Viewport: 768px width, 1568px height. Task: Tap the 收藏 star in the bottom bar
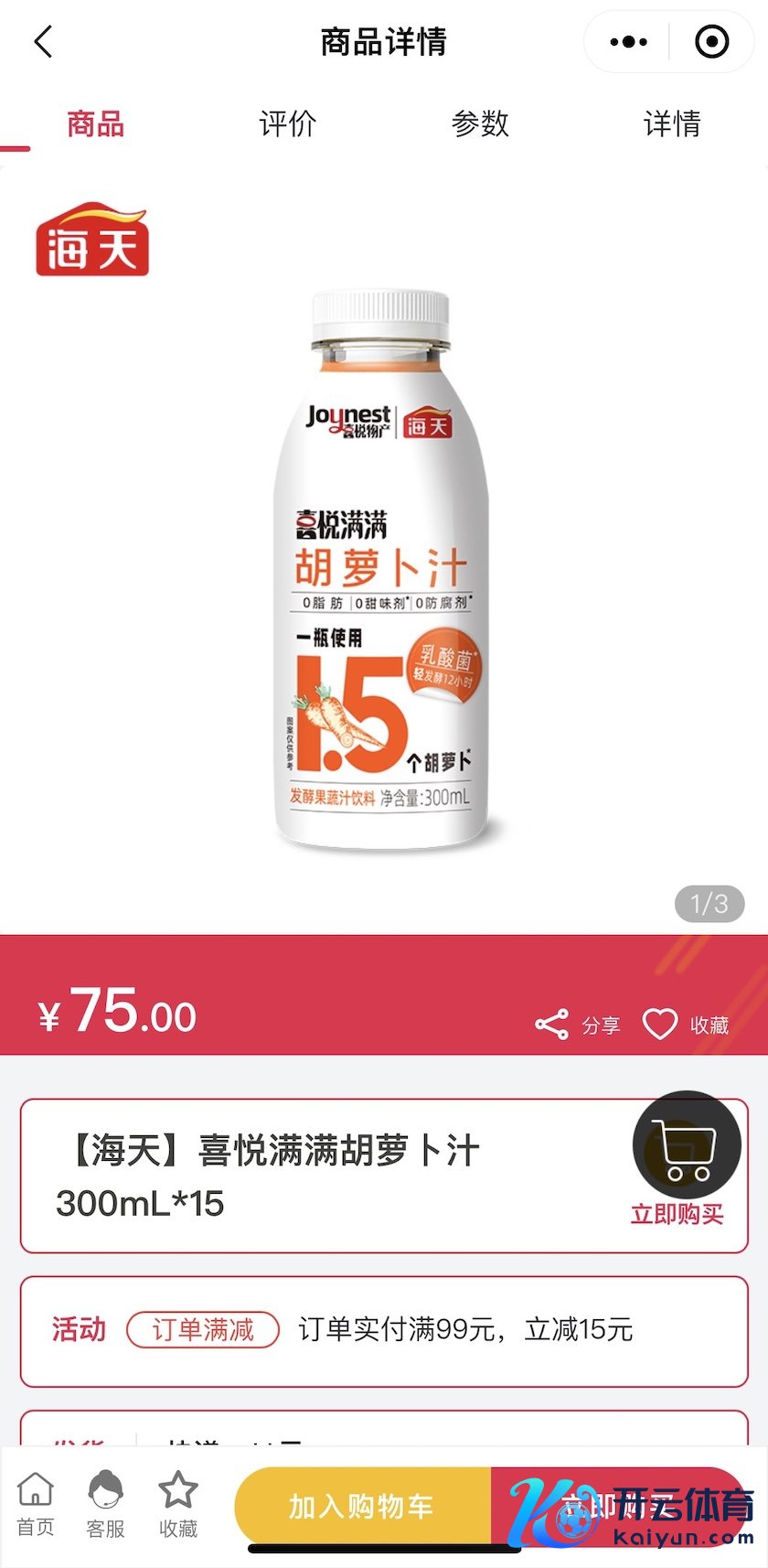click(177, 1505)
